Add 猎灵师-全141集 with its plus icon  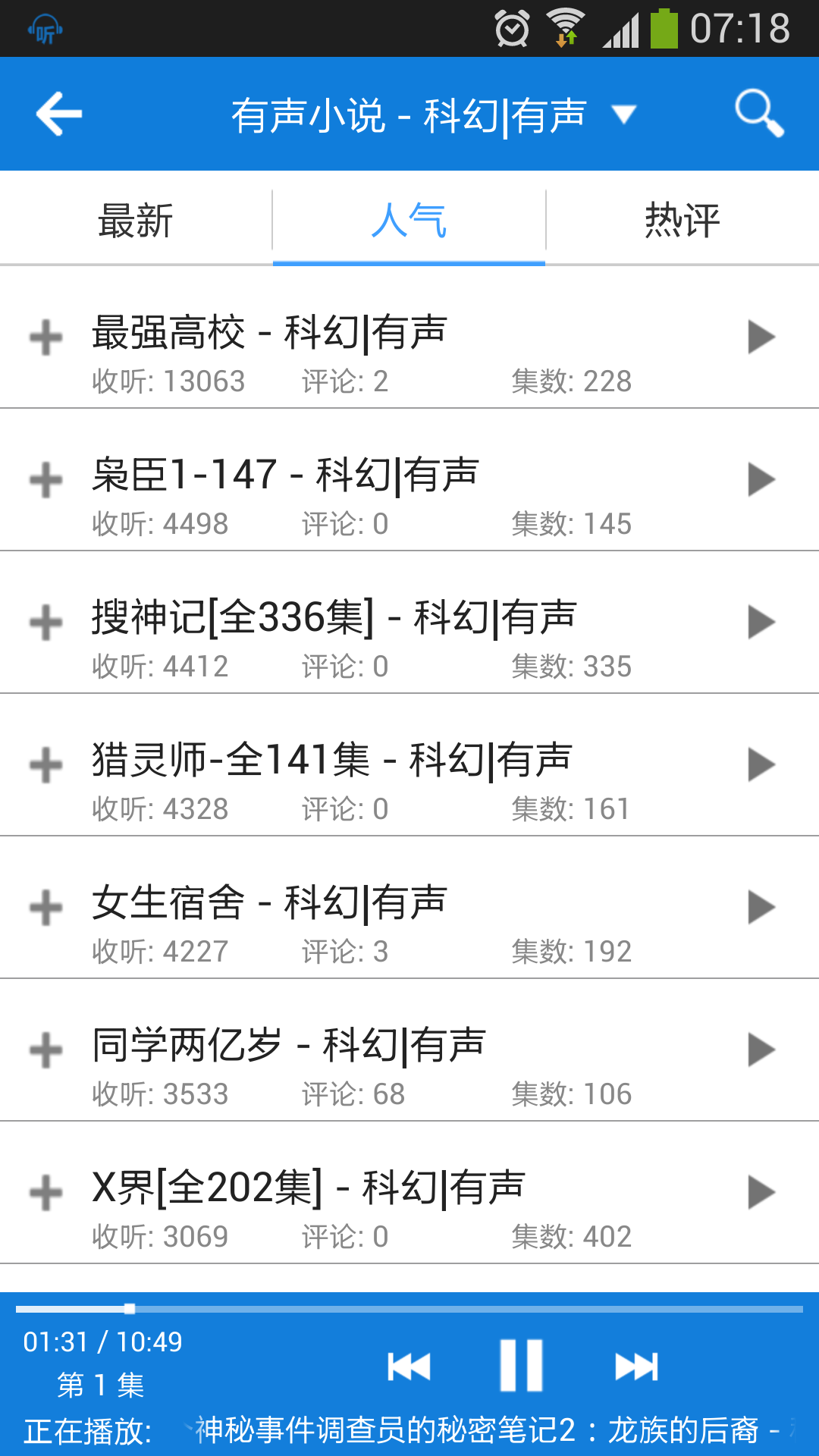[x=46, y=765]
